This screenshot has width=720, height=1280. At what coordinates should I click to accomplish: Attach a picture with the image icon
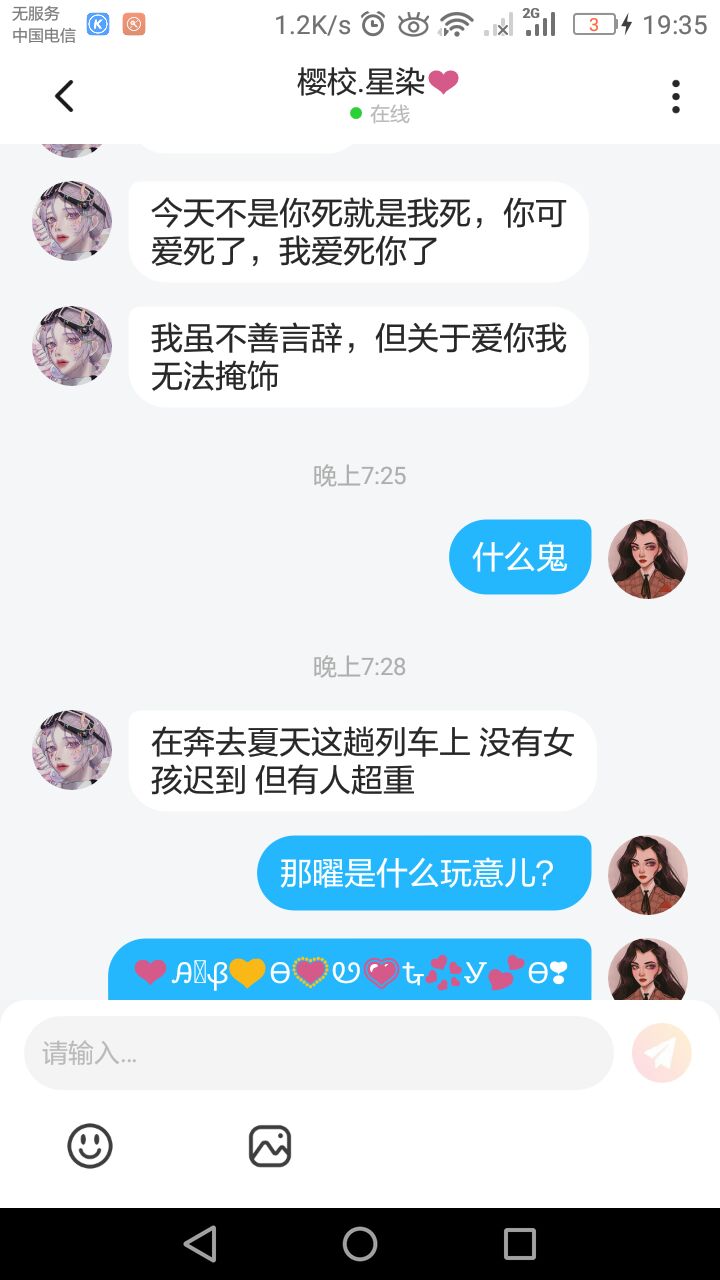pos(270,1146)
